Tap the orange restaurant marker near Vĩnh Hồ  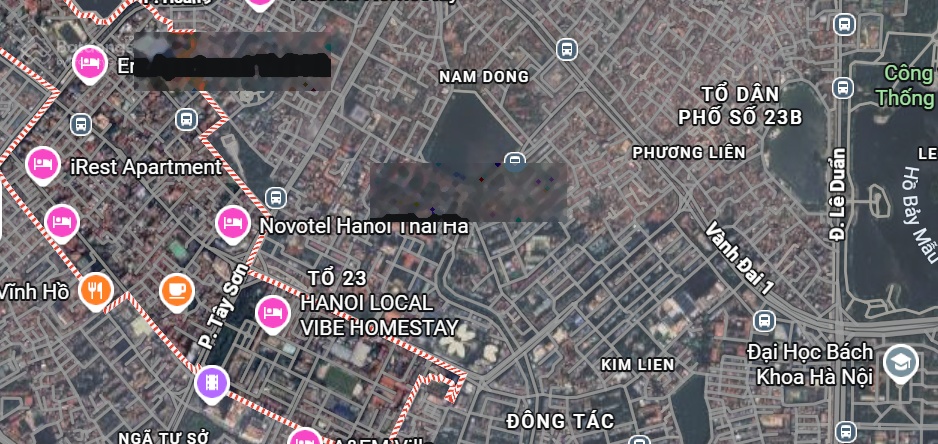click(x=96, y=290)
